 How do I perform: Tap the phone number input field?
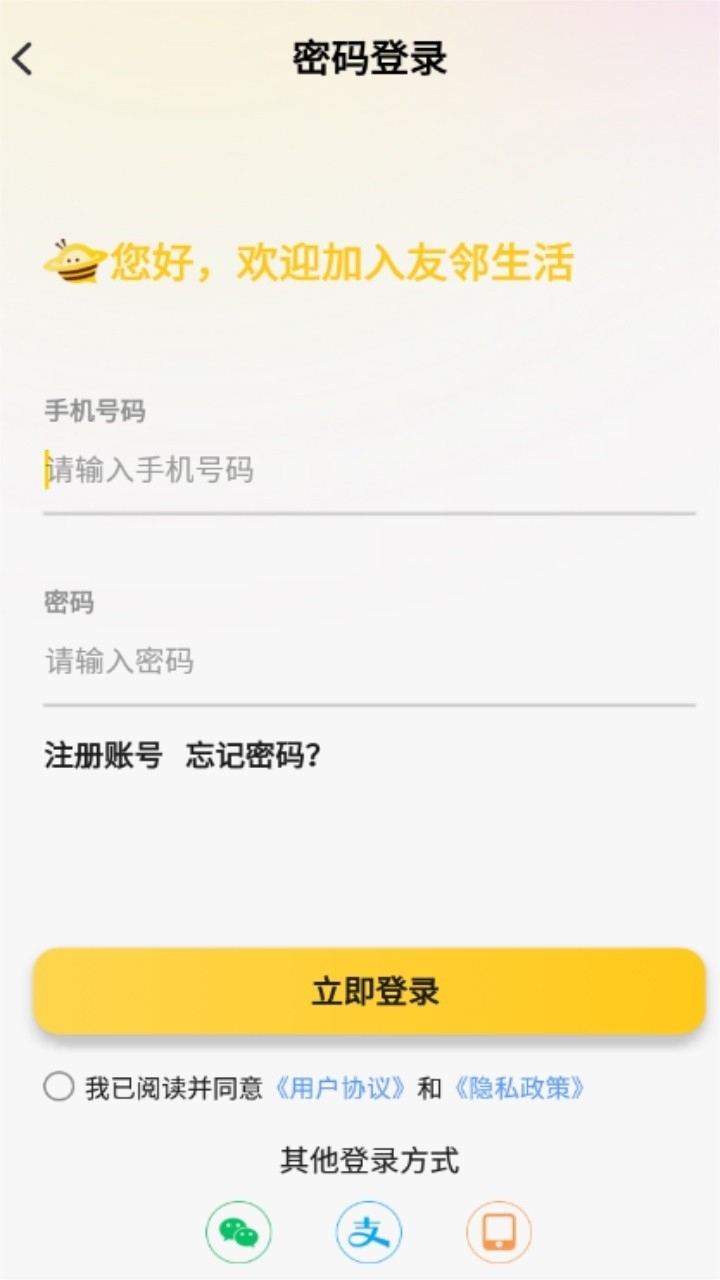click(x=368, y=470)
